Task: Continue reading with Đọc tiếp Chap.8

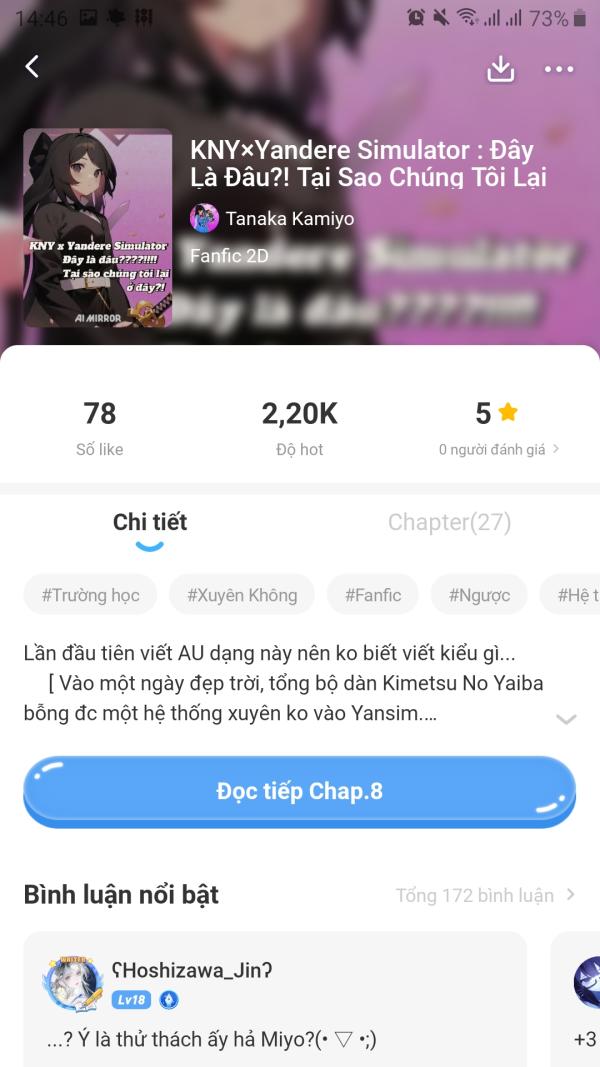Action: point(300,791)
